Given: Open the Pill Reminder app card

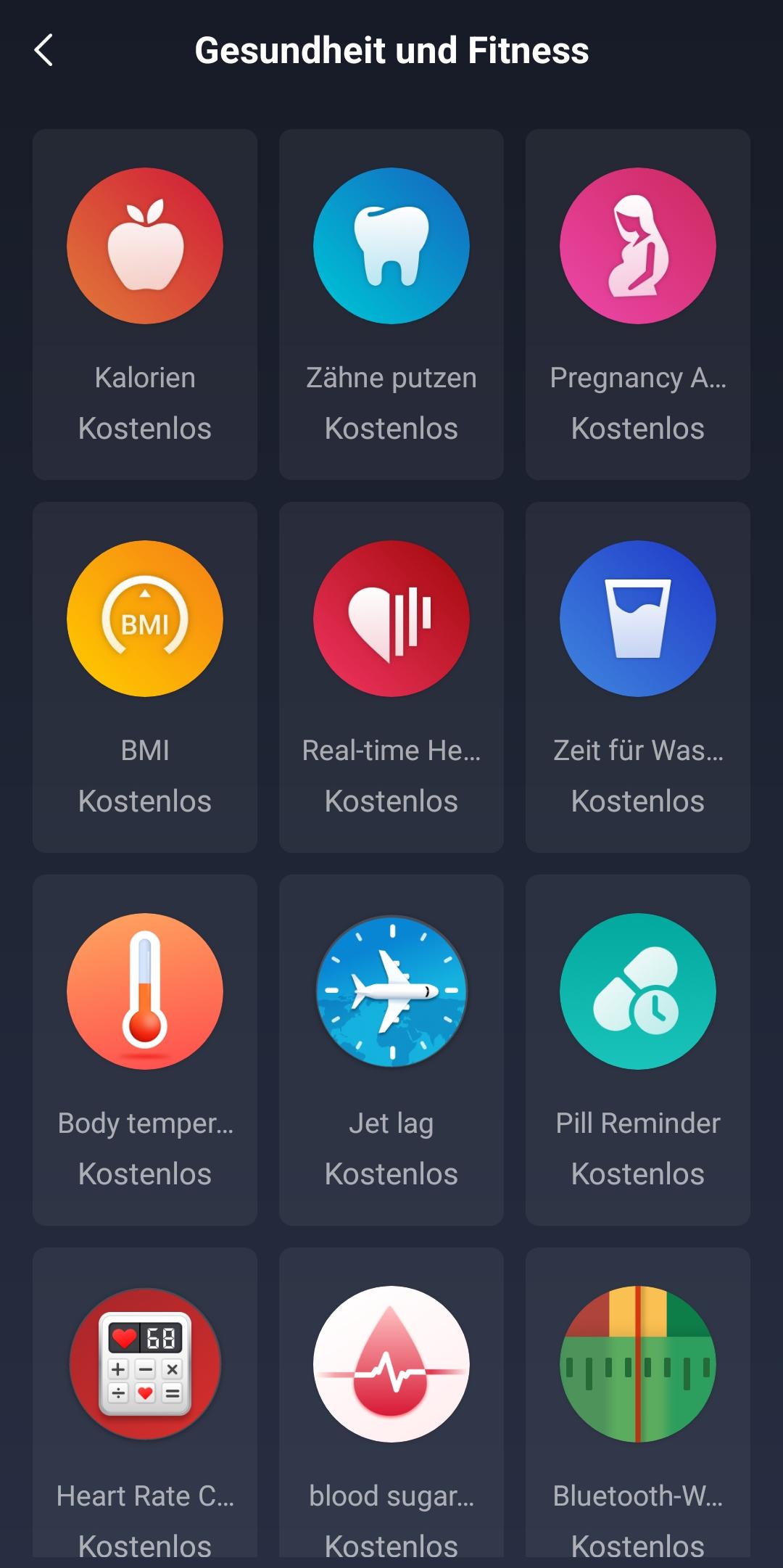Looking at the screenshot, I should tap(638, 1050).
